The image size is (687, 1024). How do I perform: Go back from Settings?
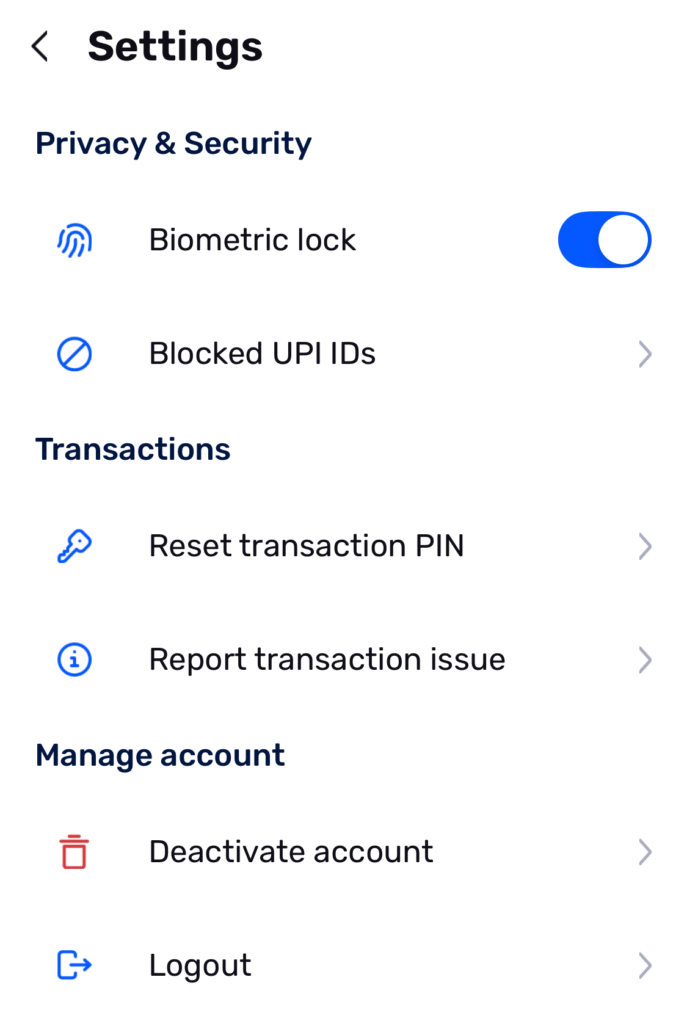40,47
